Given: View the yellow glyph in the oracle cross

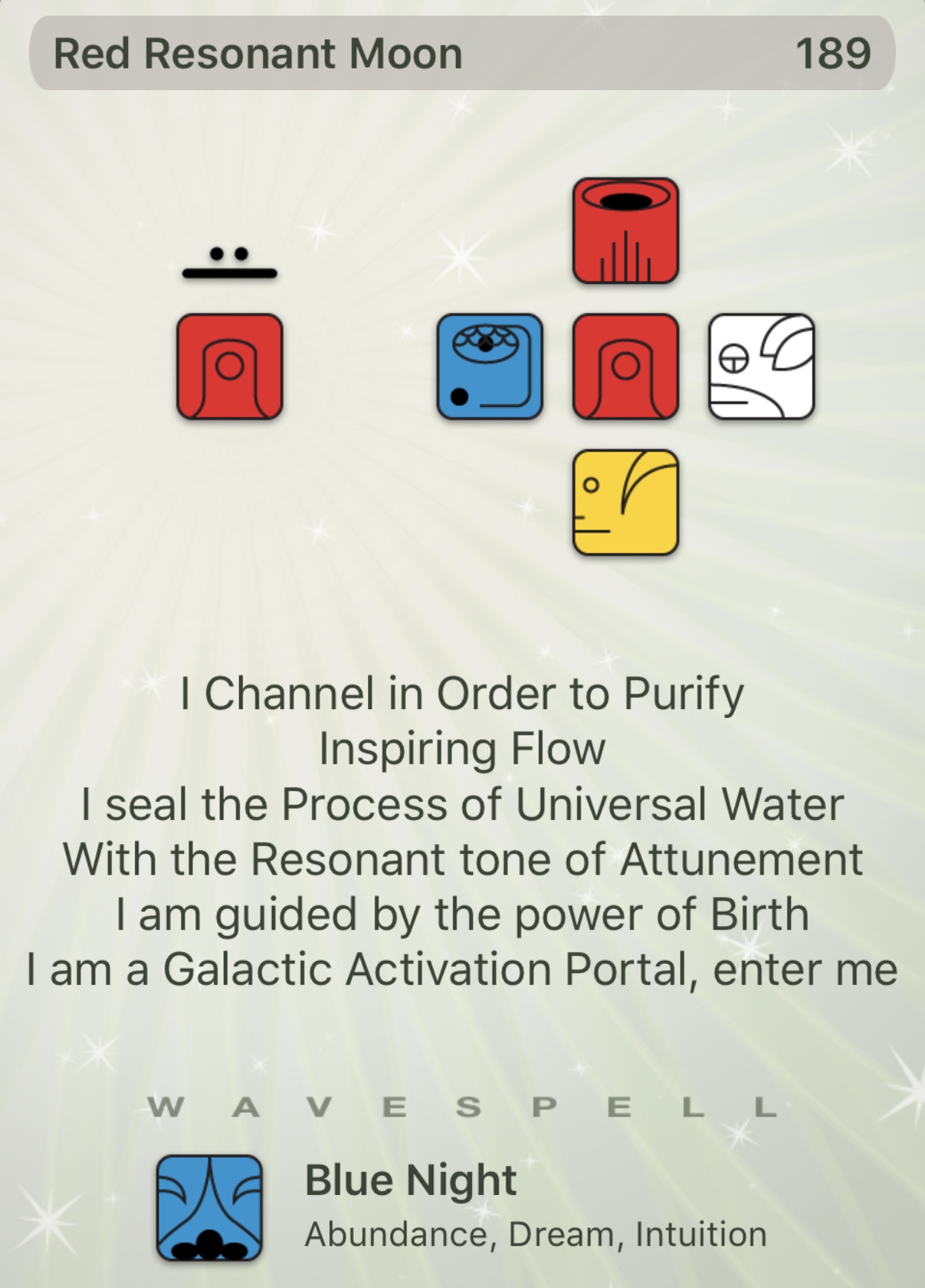Looking at the screenshot, I should coord(626,503).
